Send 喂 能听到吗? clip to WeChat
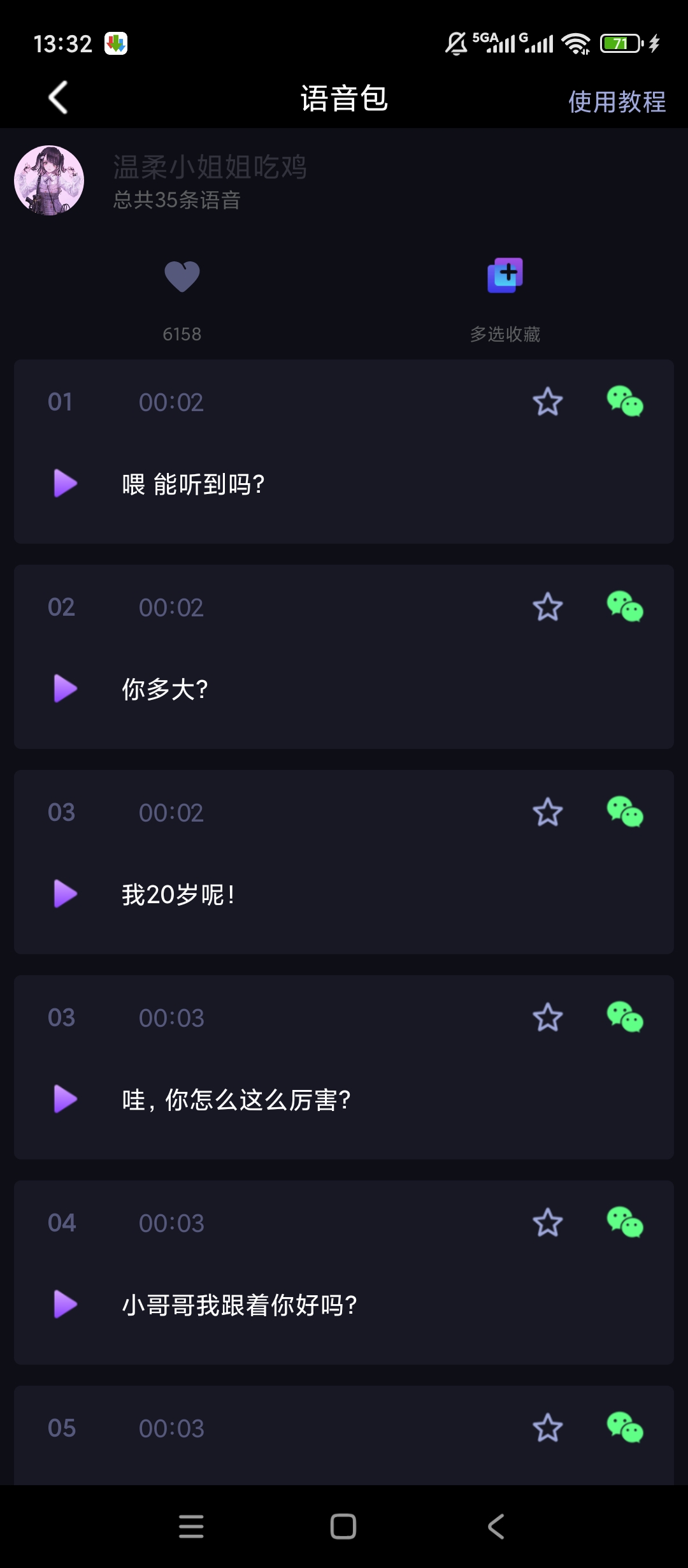Viewport: 688px width, 1568px height. [x=625, y=402]
